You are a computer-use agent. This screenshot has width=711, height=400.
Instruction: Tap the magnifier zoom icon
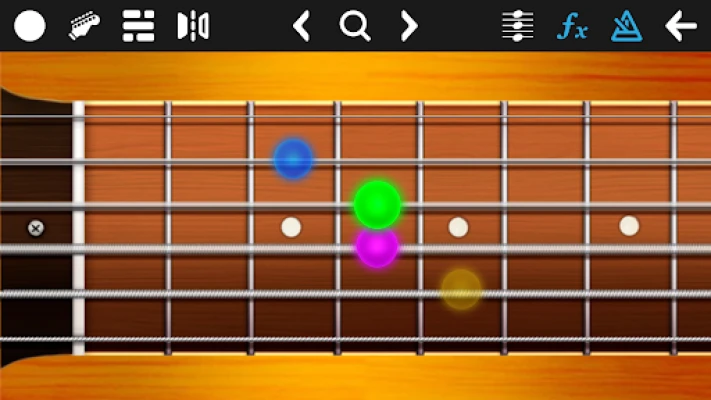(354, 26)
